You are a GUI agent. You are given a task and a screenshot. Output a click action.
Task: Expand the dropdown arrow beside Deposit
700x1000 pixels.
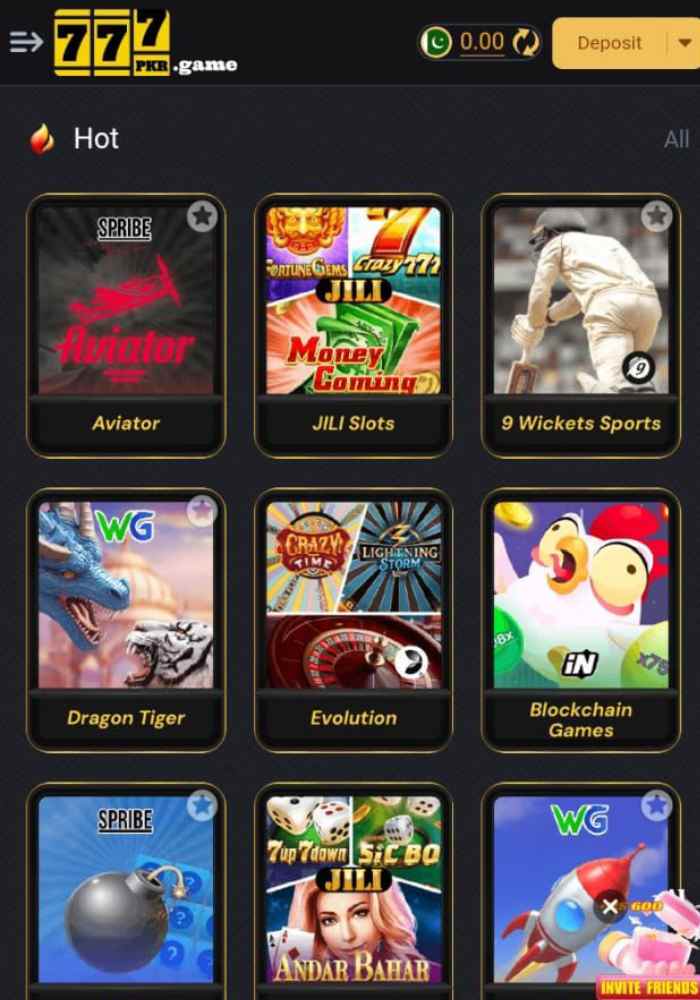pyautogui.click(x=684, y=43)
